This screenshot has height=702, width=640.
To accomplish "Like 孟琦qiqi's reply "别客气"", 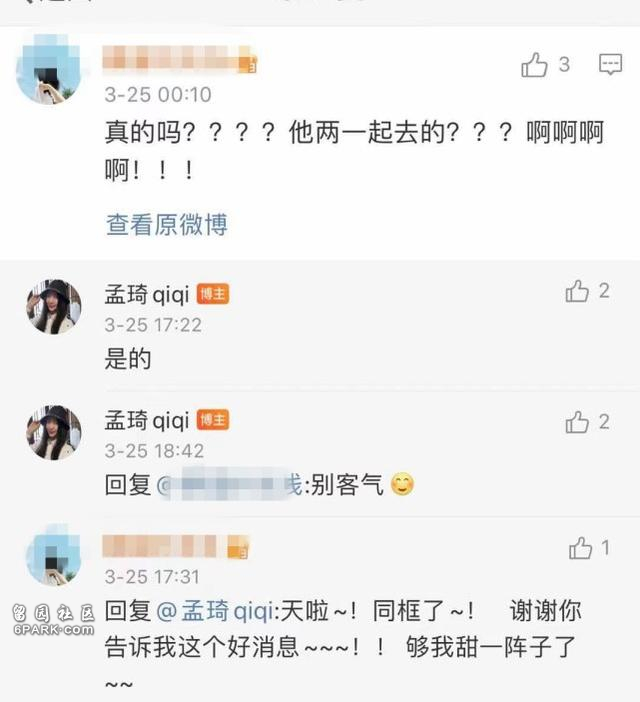I will pos(577,423).
